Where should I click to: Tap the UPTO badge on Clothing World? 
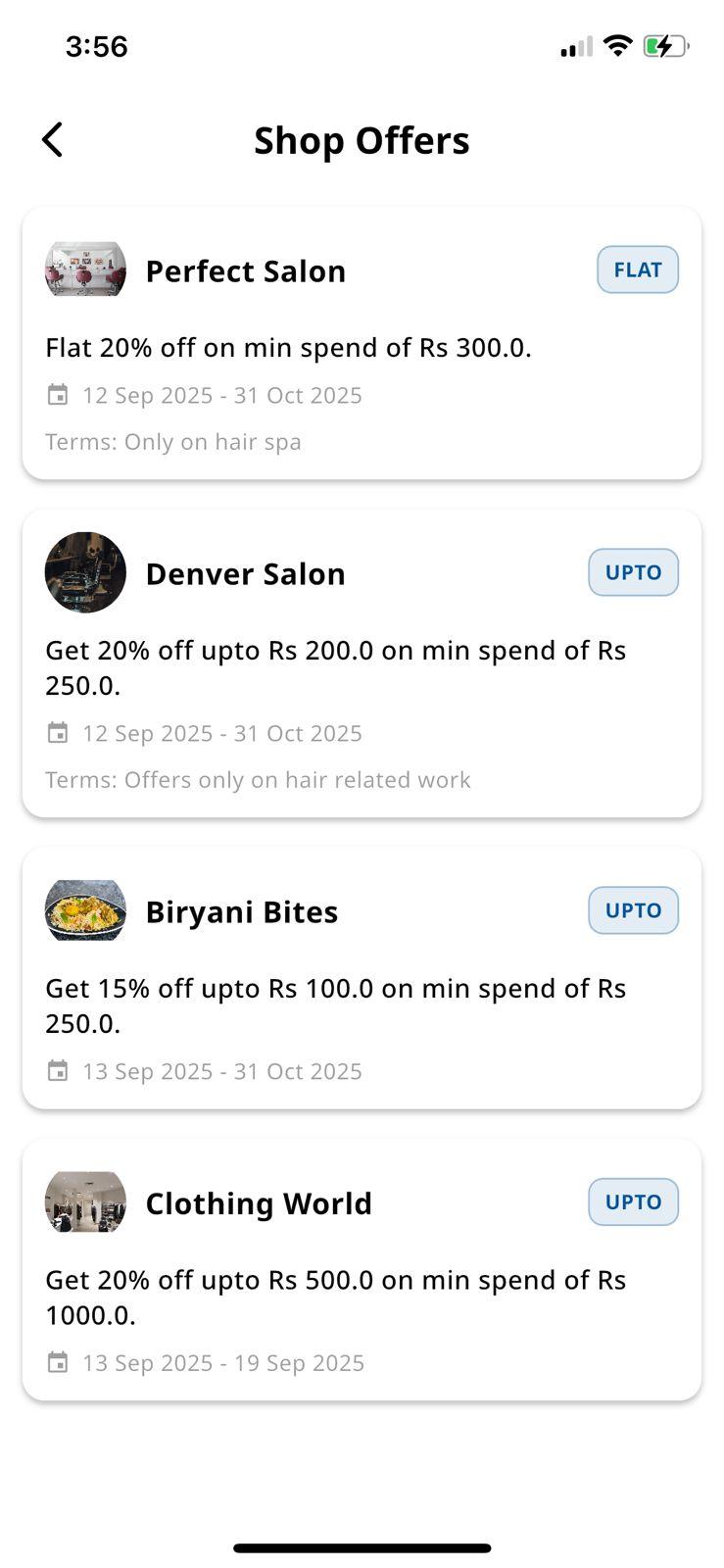(x=633, y=1201)
